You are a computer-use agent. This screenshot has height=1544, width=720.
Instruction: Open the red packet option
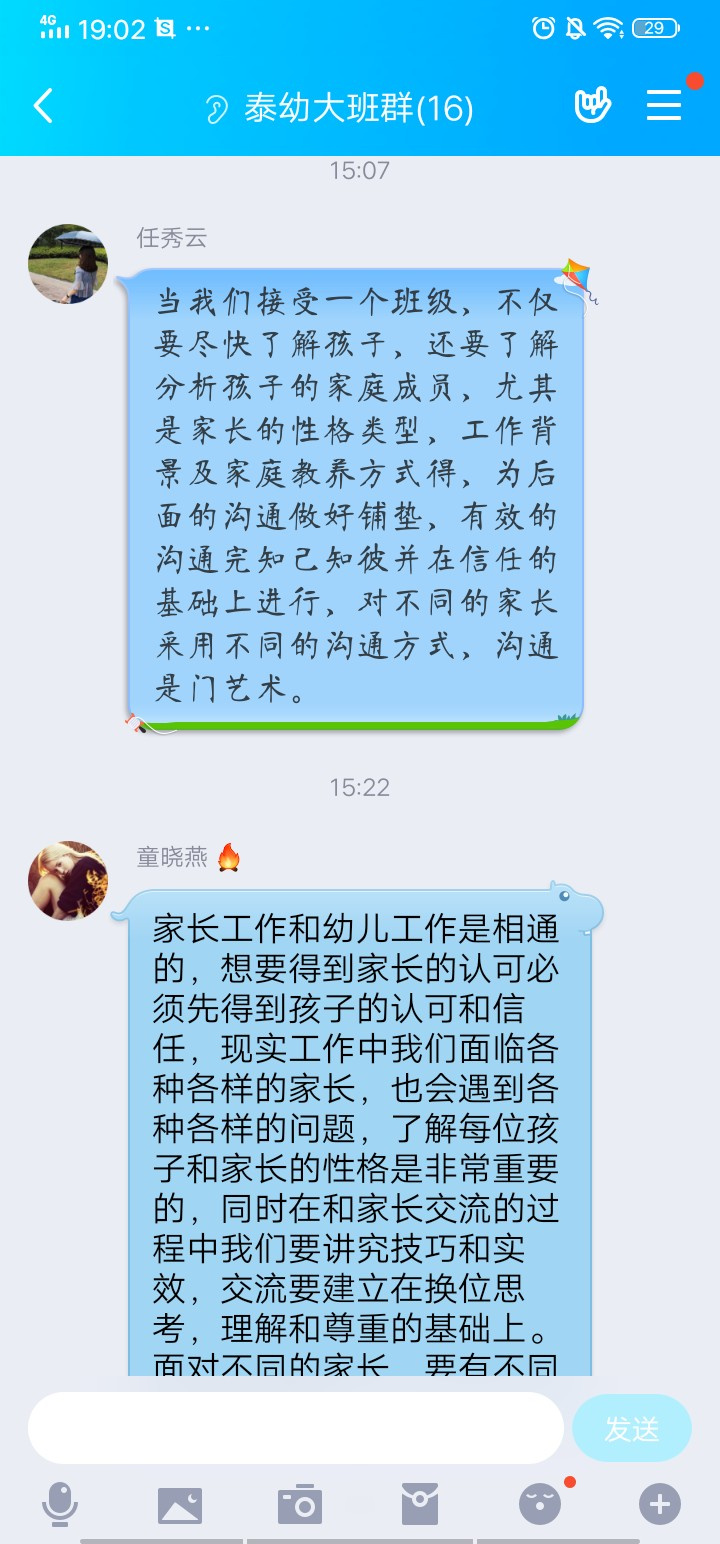[420, 1504]
